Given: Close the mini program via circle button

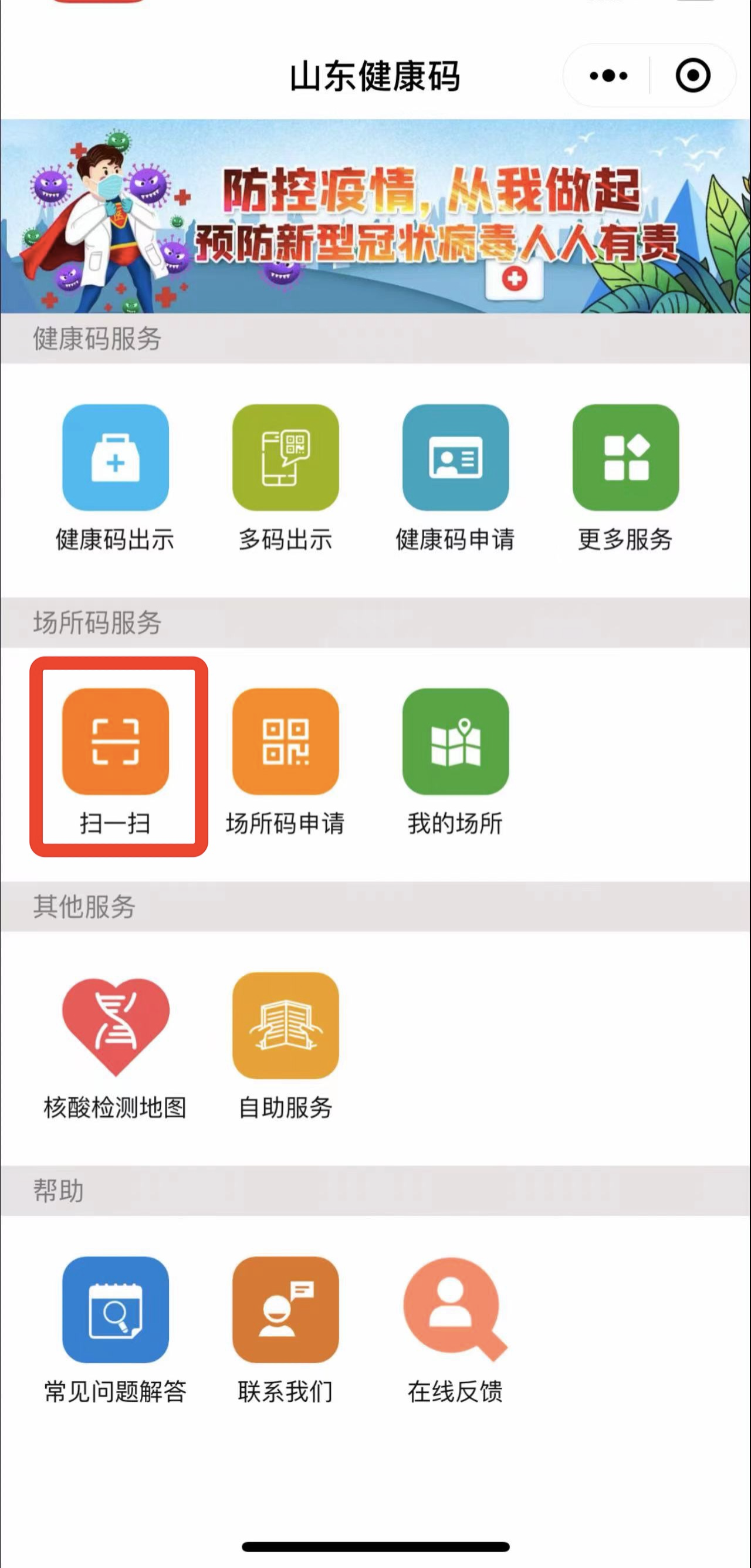Looking at the screenshot, I should pos(692,76).
